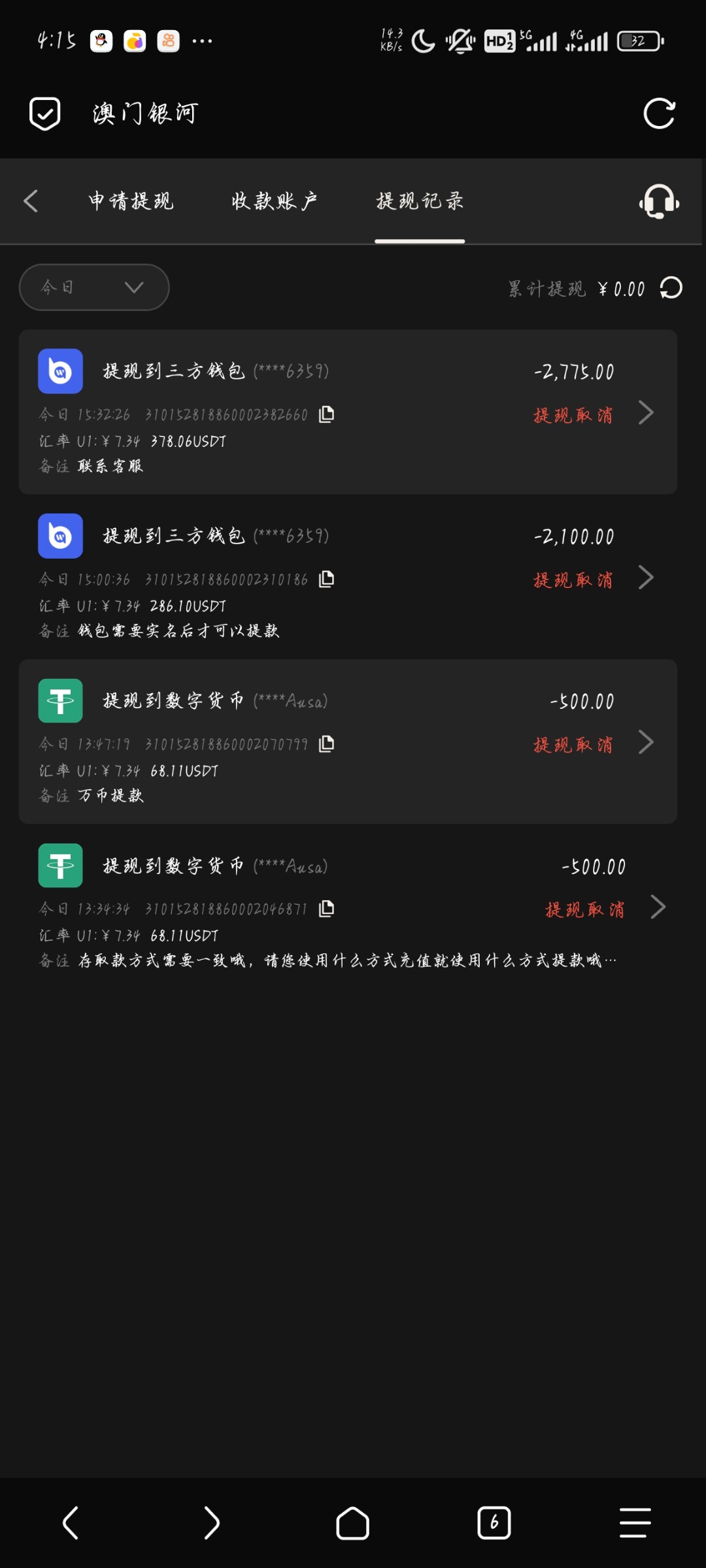
Task: Copy the order number ending 046871
Action: click(x=326, y=908)
